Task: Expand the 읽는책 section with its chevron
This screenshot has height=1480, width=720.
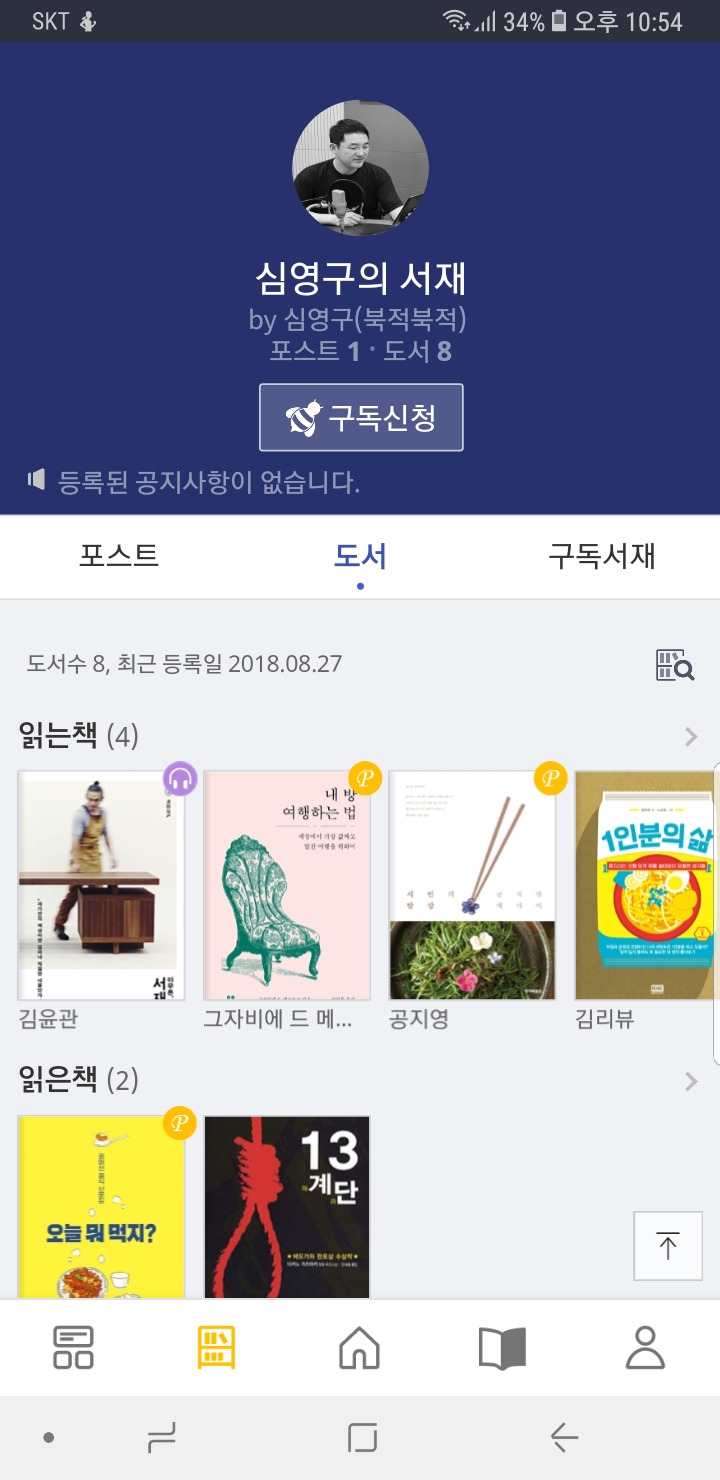Action: tap(691, 737)
